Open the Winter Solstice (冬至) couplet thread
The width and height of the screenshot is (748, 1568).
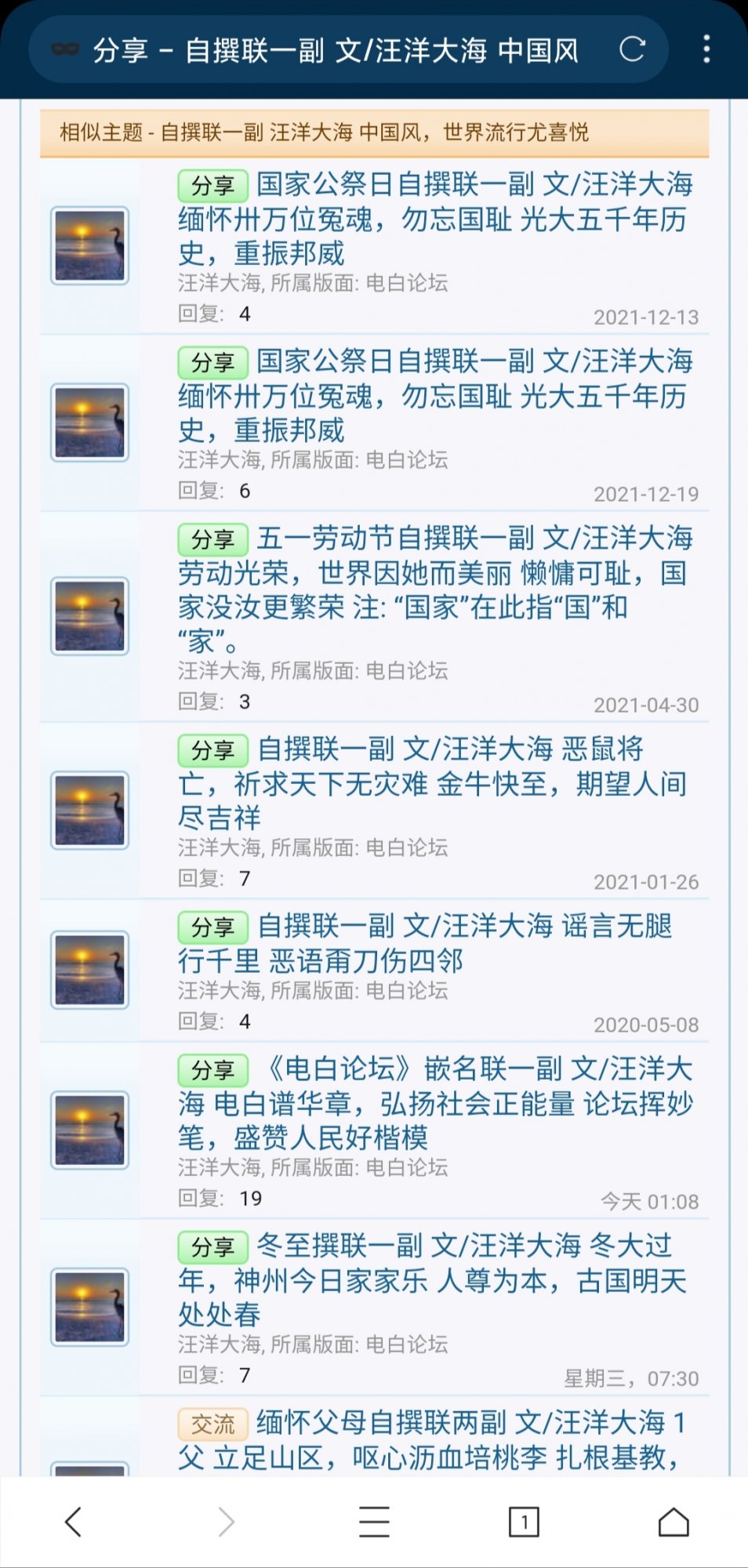pyautogui.click(x=435, y=1279)
